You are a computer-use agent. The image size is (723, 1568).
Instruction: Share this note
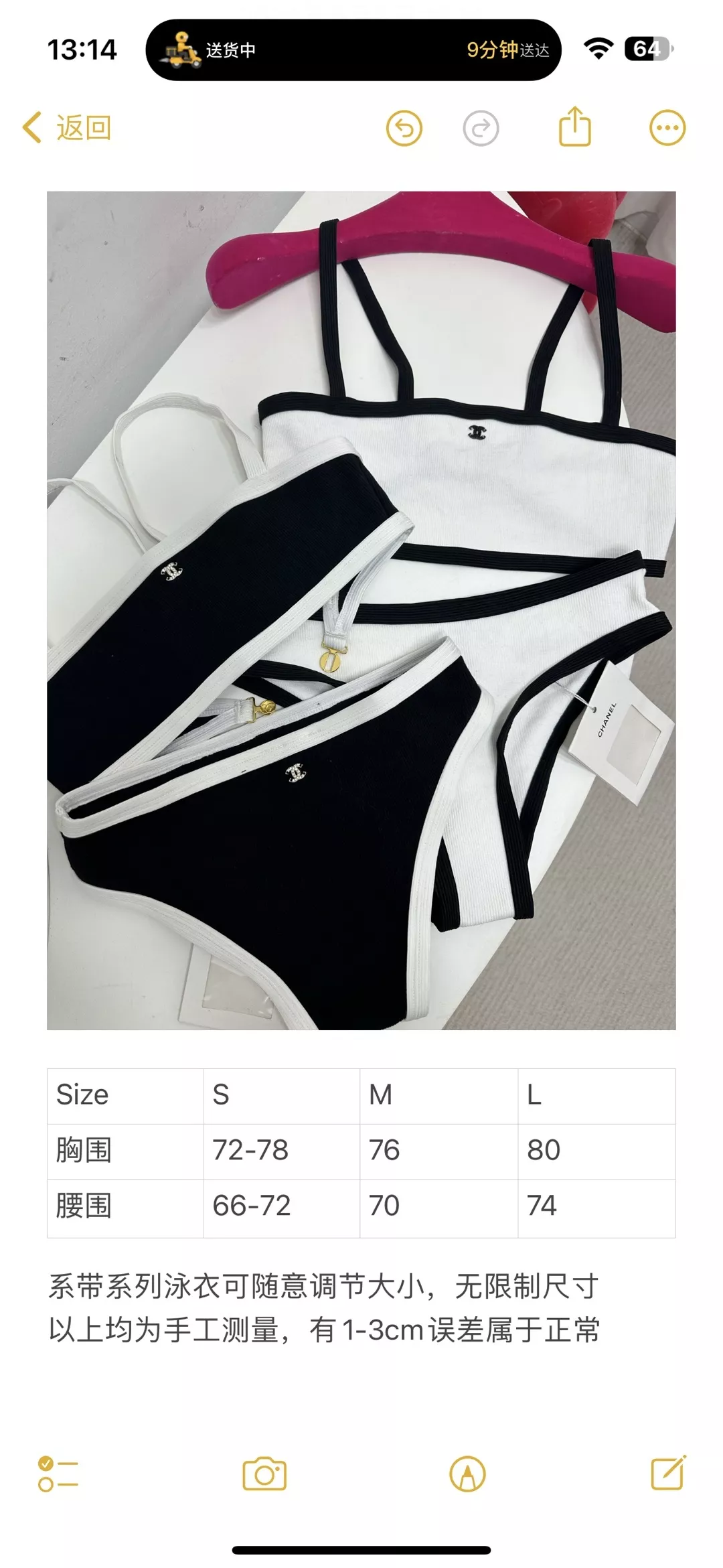(x=575, y=126)
